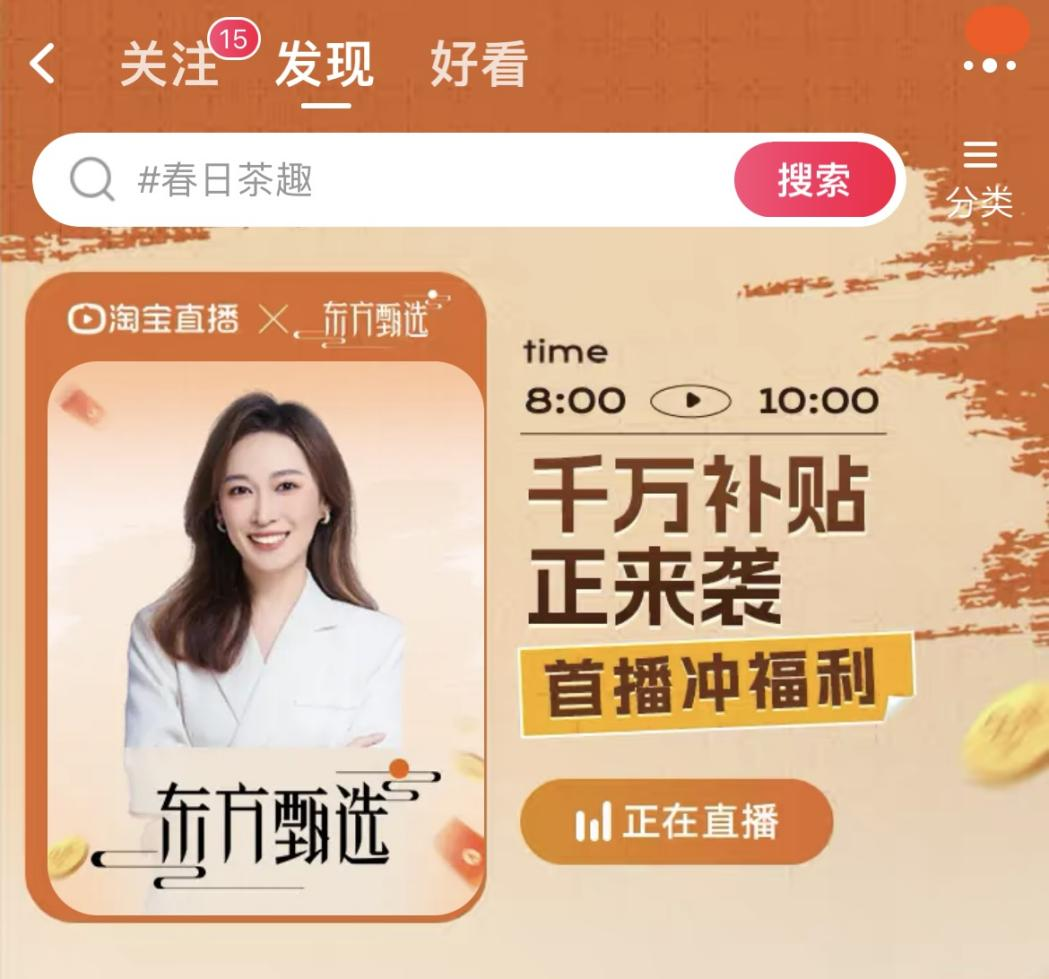Tap the 正在直播 button
The width and height of the screenshot is (1049, 979).
[x=677, y=822]
